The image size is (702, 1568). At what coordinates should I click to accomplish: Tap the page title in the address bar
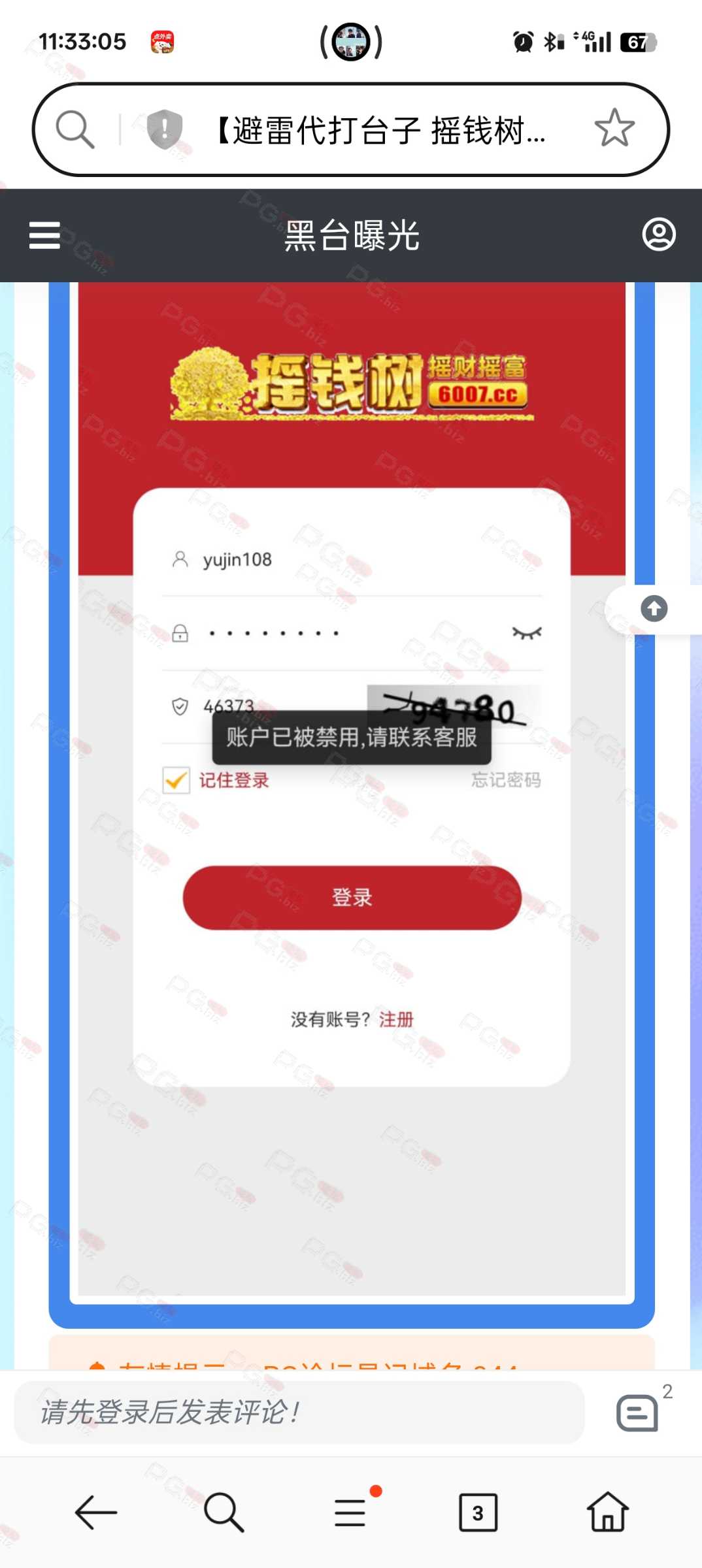[x=381, y=130]
